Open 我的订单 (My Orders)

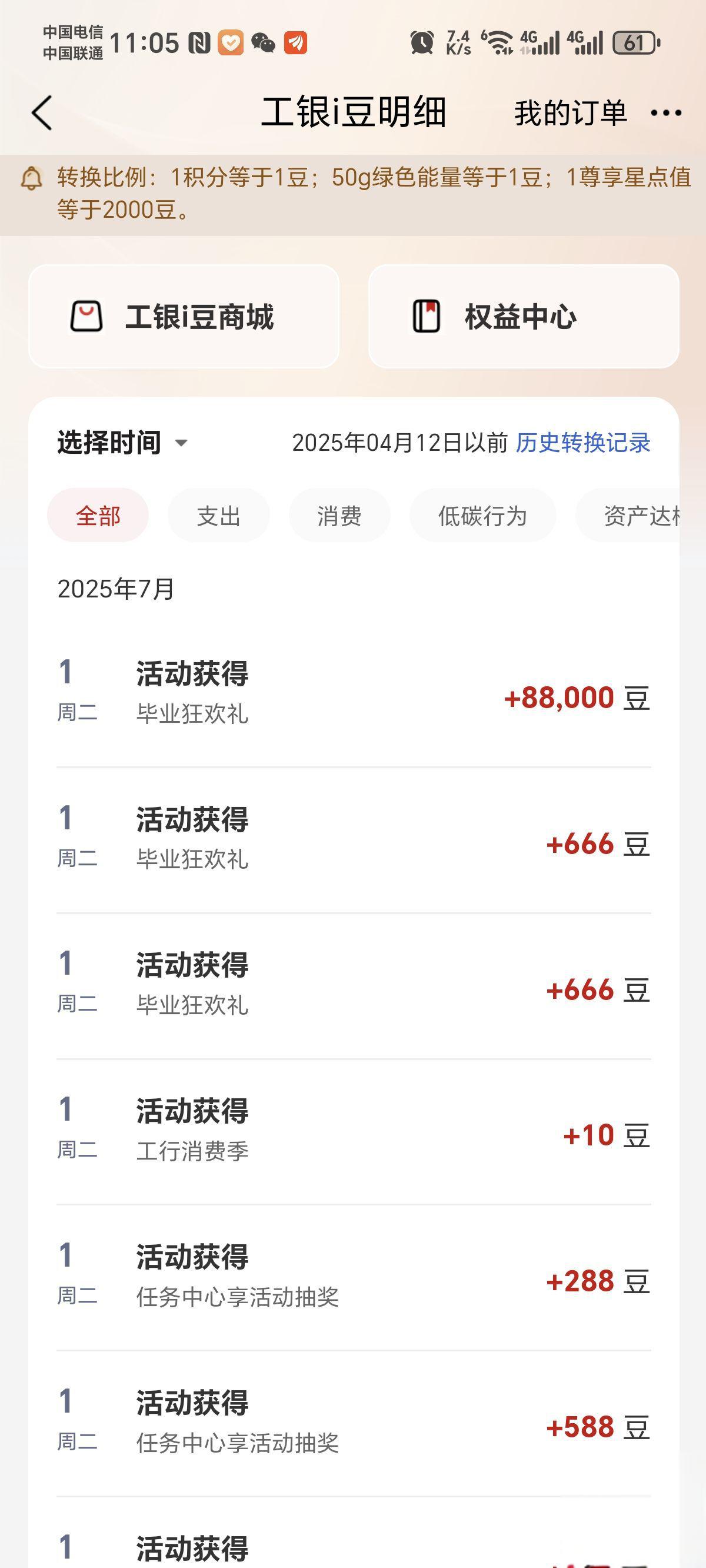[570, 113]
